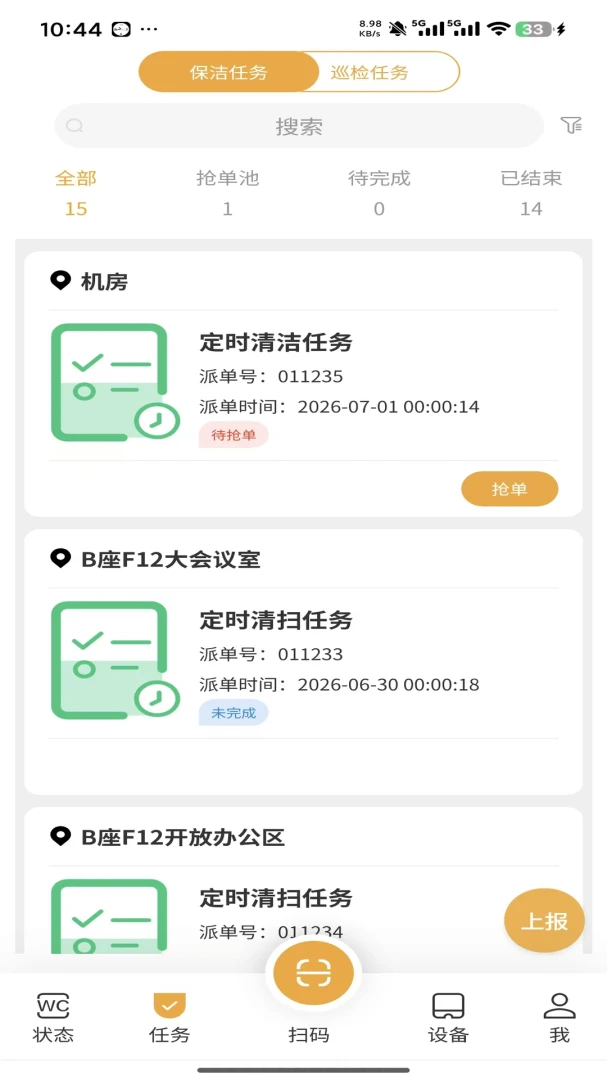Screen dimensions: 607x1080
Task: Go to the 状态 tab
Action: click(x=53, y=1018)
